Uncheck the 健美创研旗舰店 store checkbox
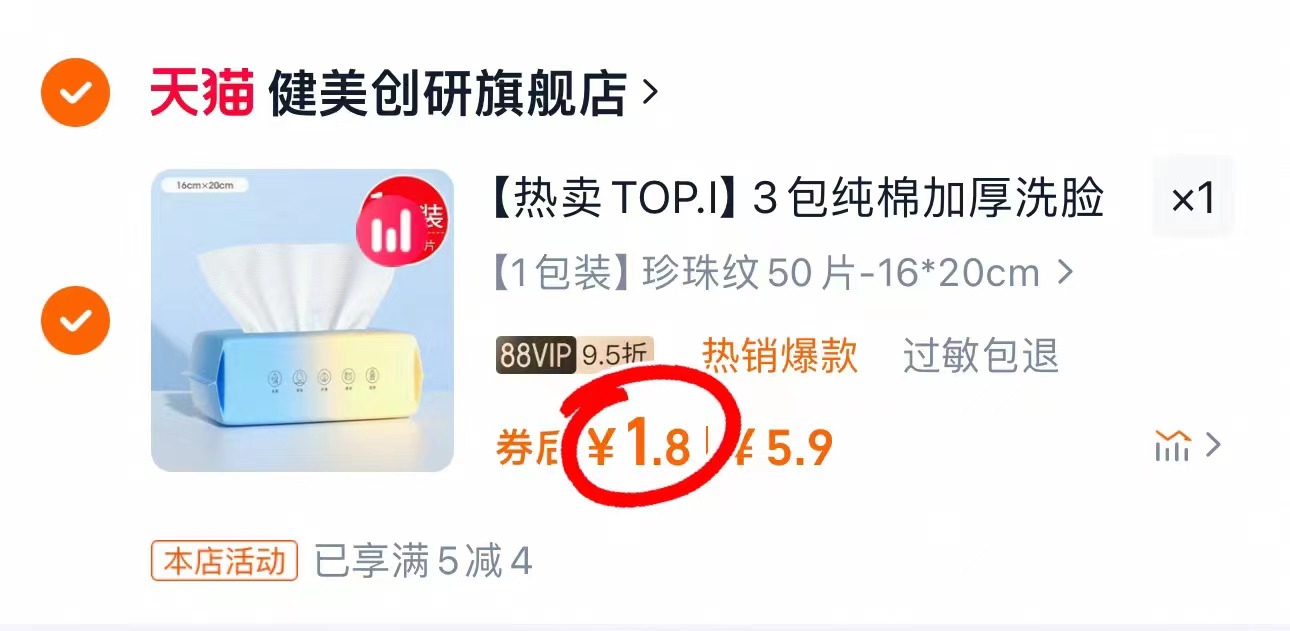This screenshot has height=631, width=1290. tap(75, 93)
